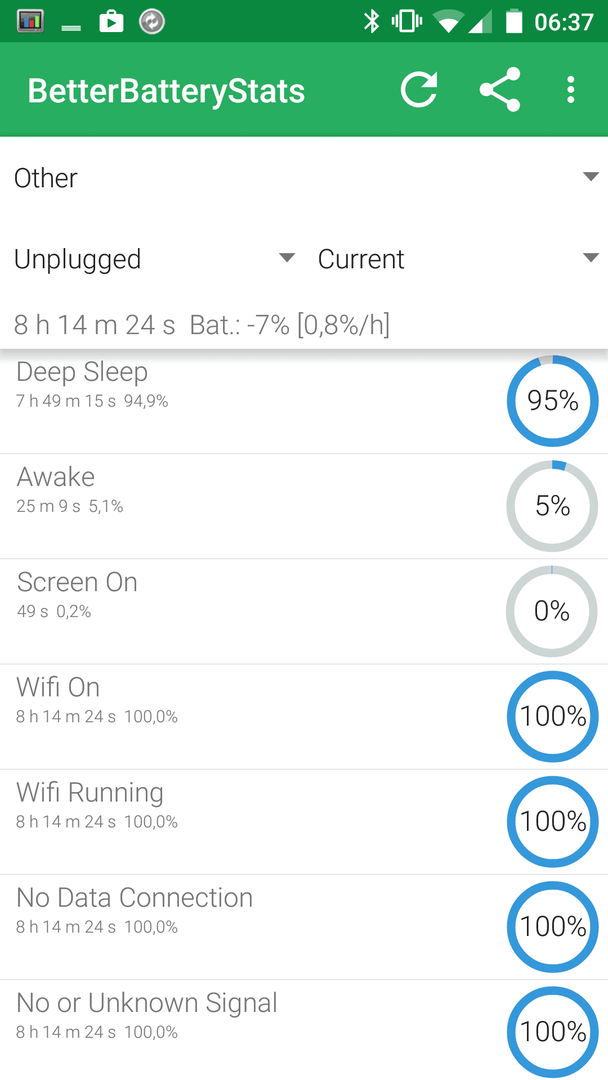Select No or Unknown Signal entry
The image size is (608, 1080).
304,1030
